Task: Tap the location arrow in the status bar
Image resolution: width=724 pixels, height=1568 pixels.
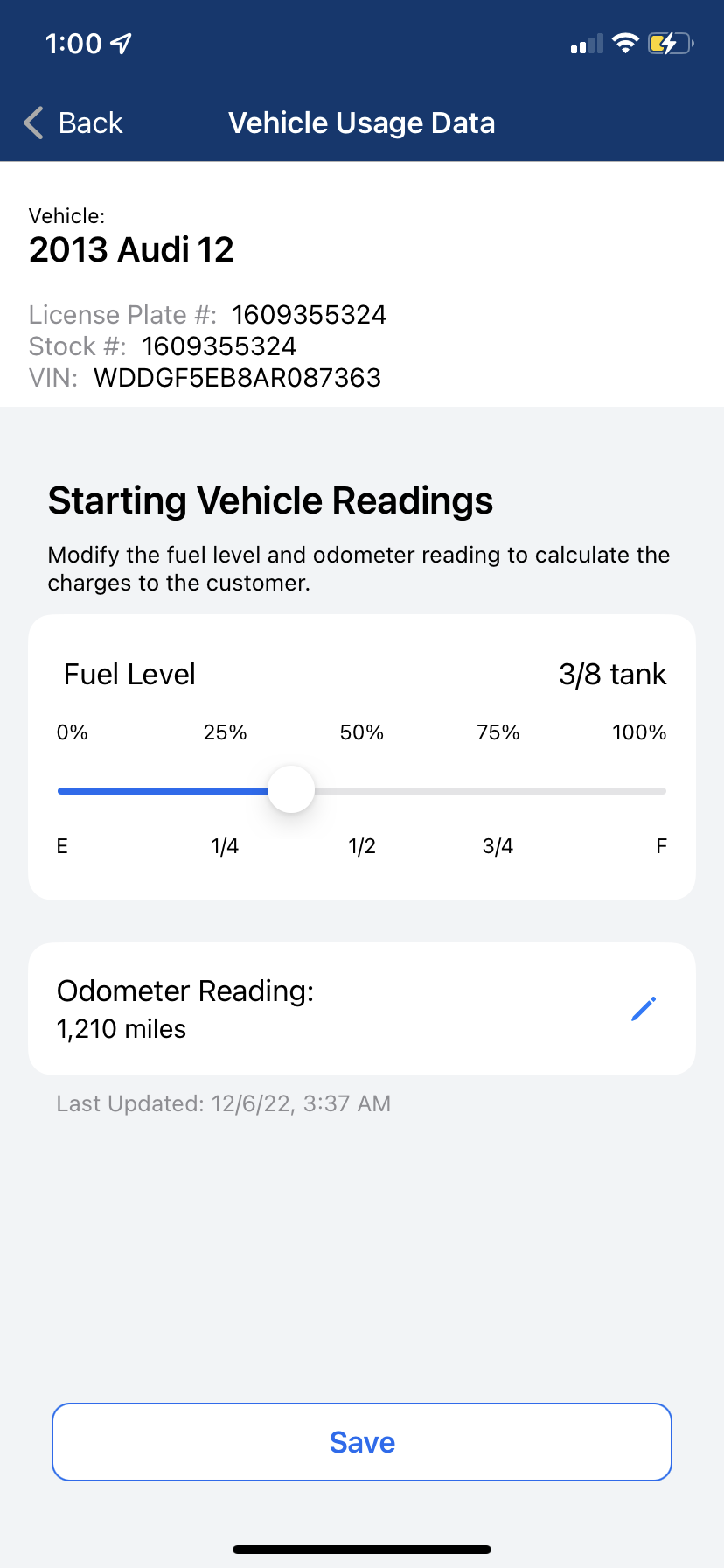Action: (x=120, y=42)
